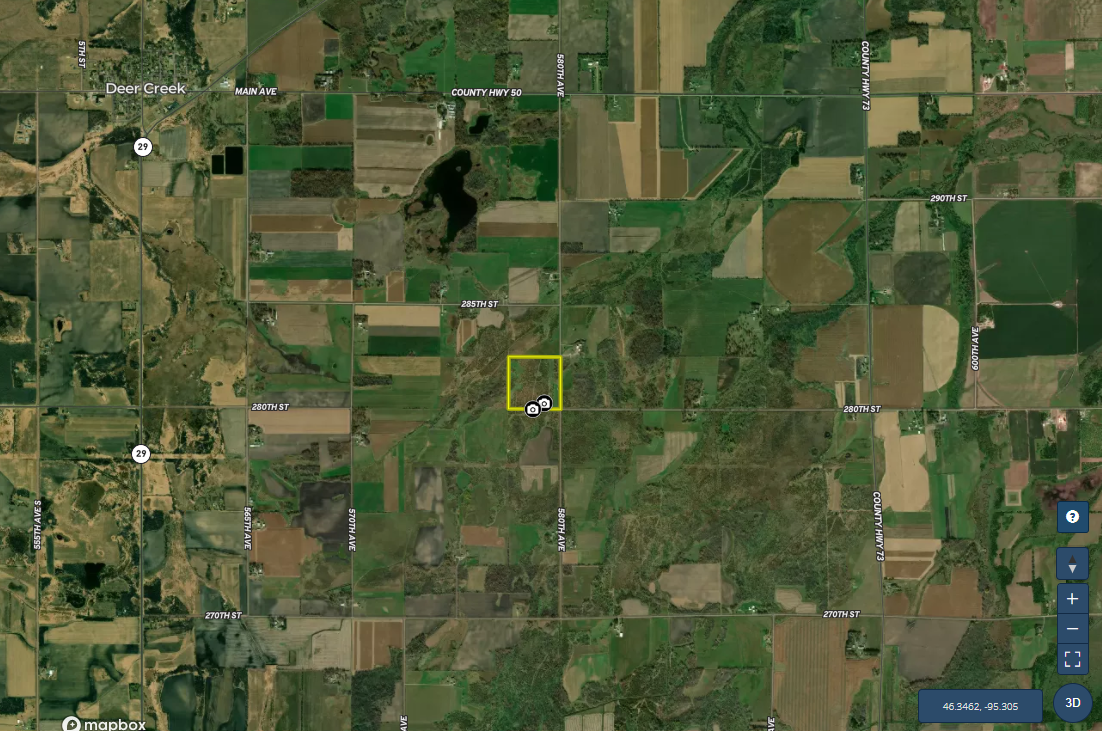Viewport: 1102px width, 731px height.
Task: Toggle the 3D map view
Action: [x=1073, y=703]
